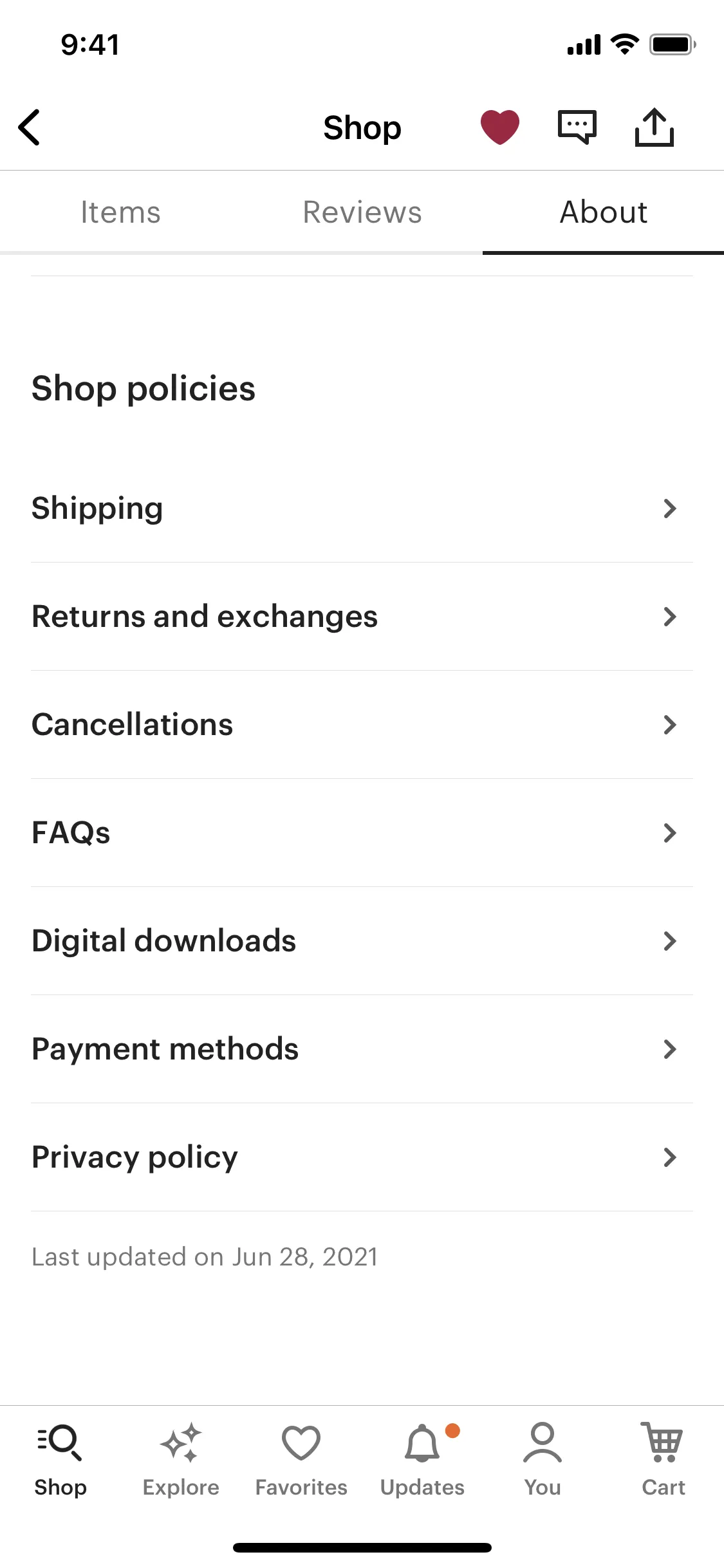Viewport: 724px width, 1568px height.
Task: Open the Shipping policy
Action: 362,509
